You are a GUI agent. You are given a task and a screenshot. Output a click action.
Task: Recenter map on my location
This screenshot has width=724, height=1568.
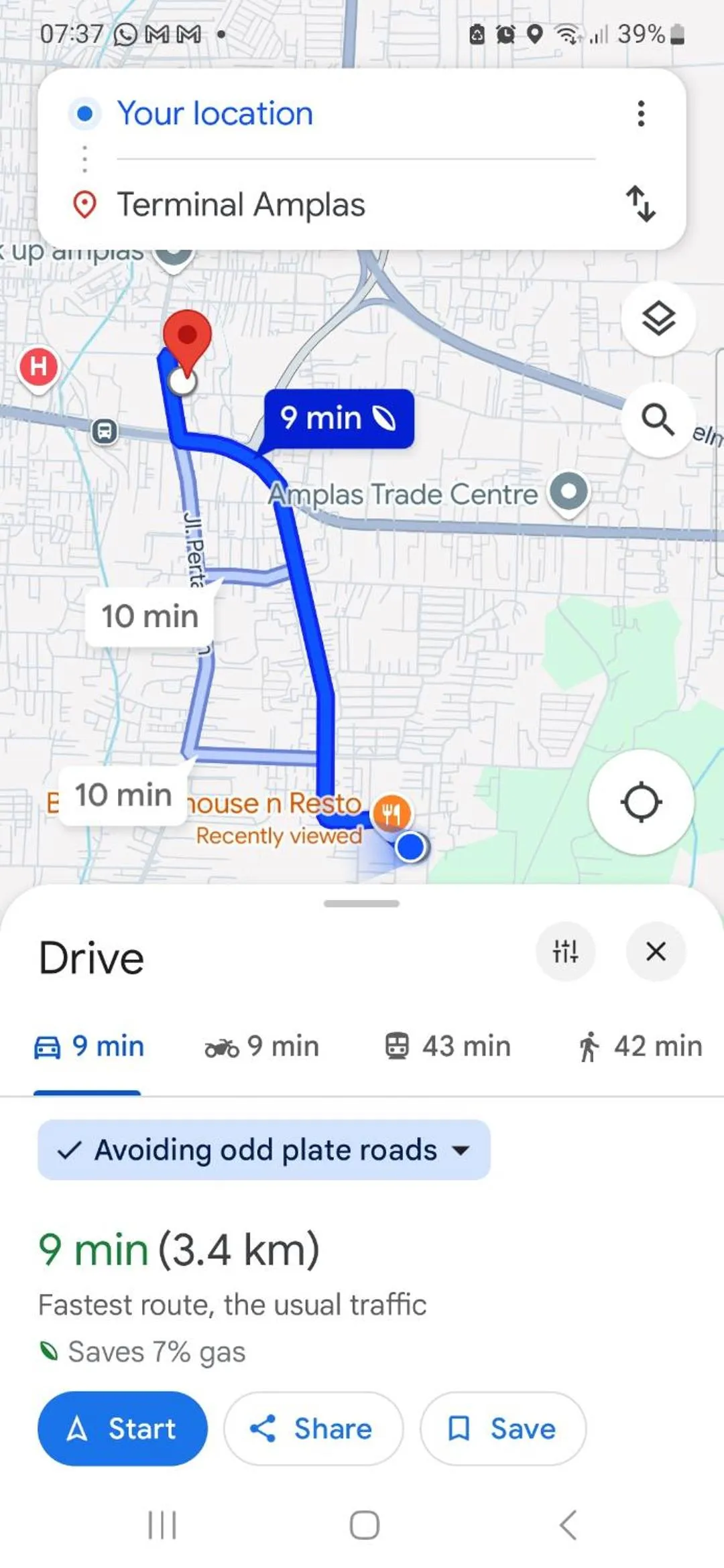pyautogui.click(x=641, y=802)
